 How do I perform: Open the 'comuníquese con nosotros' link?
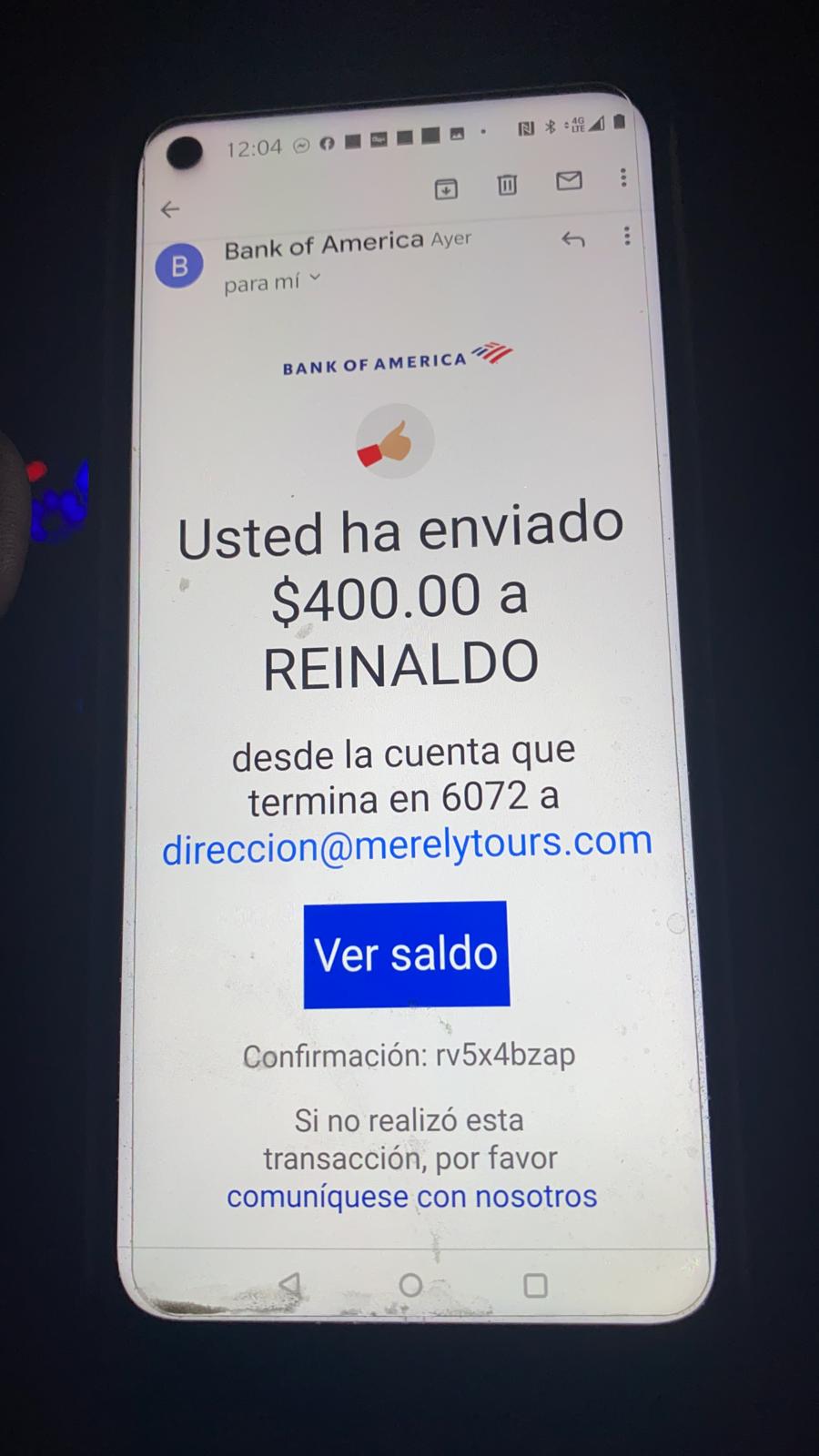point(411,1196)
